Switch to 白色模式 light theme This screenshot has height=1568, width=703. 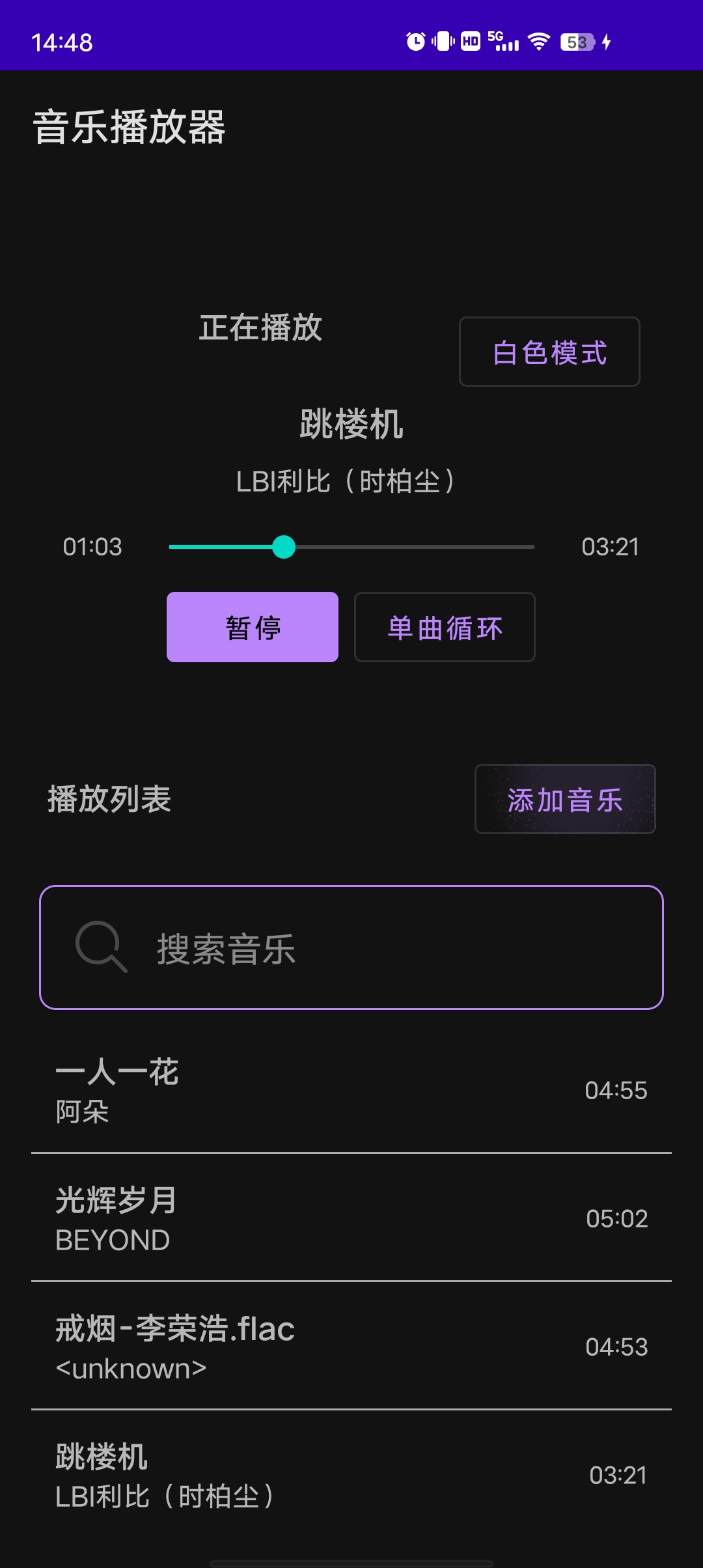click(x=549, y=352)
